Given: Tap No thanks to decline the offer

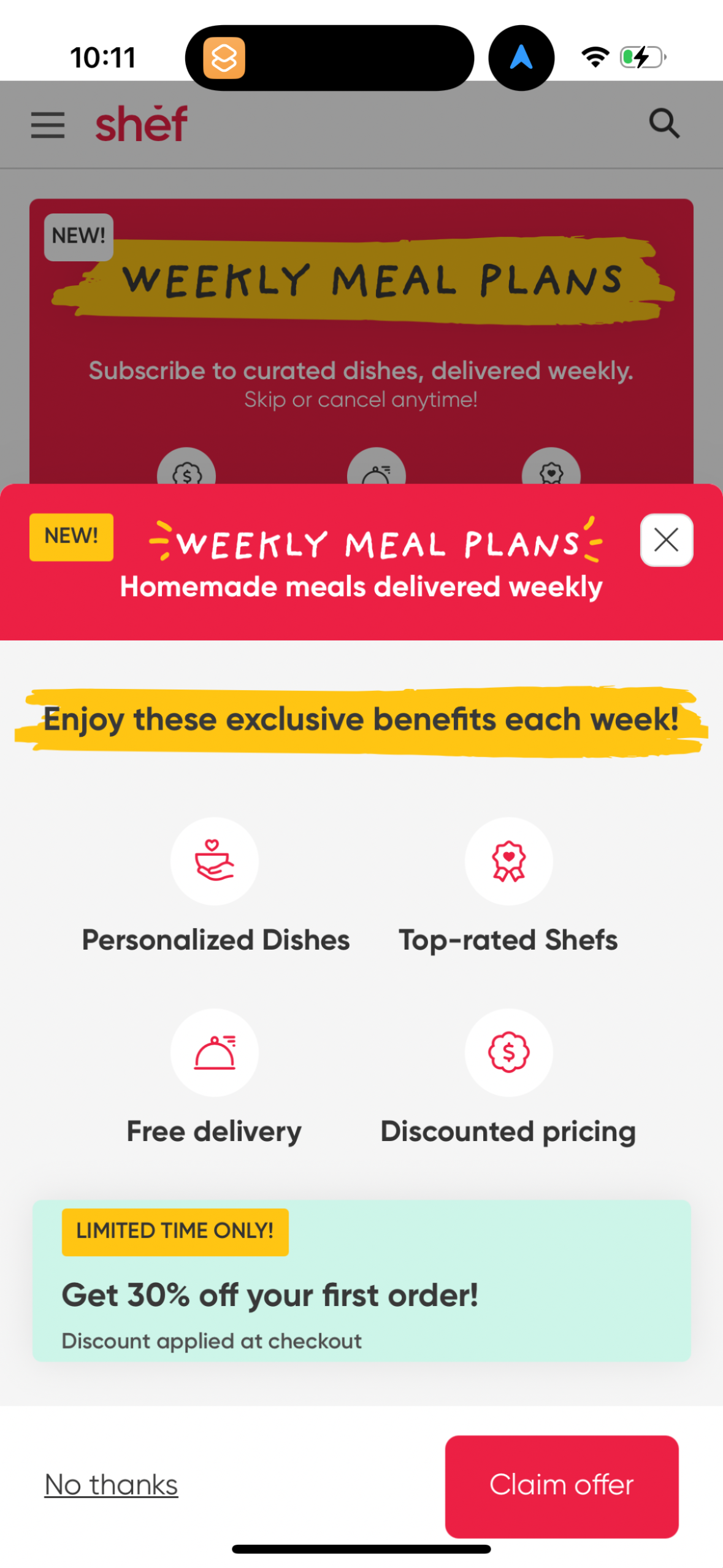Looking at the screenshot, I should 110,1485.
